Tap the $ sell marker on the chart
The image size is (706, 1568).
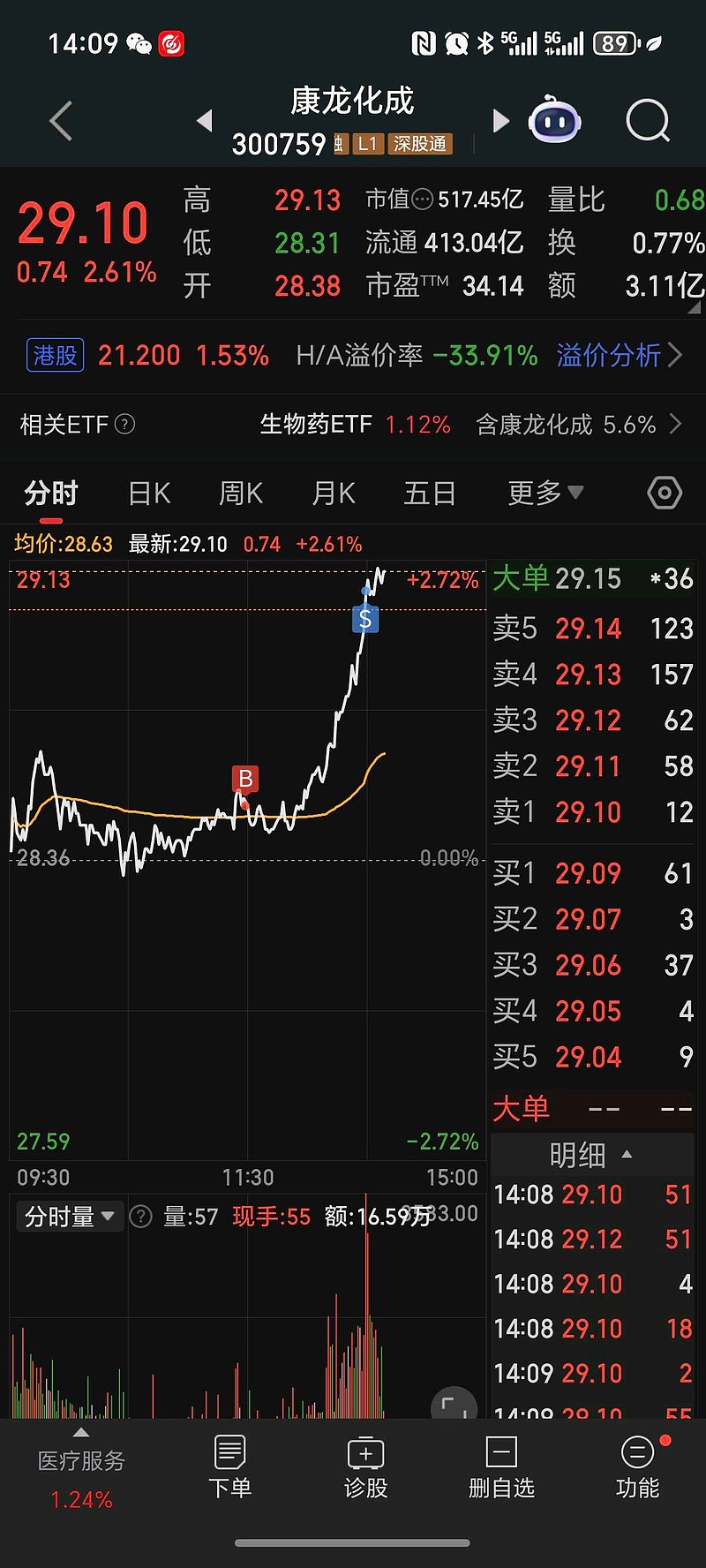[365, 619]
